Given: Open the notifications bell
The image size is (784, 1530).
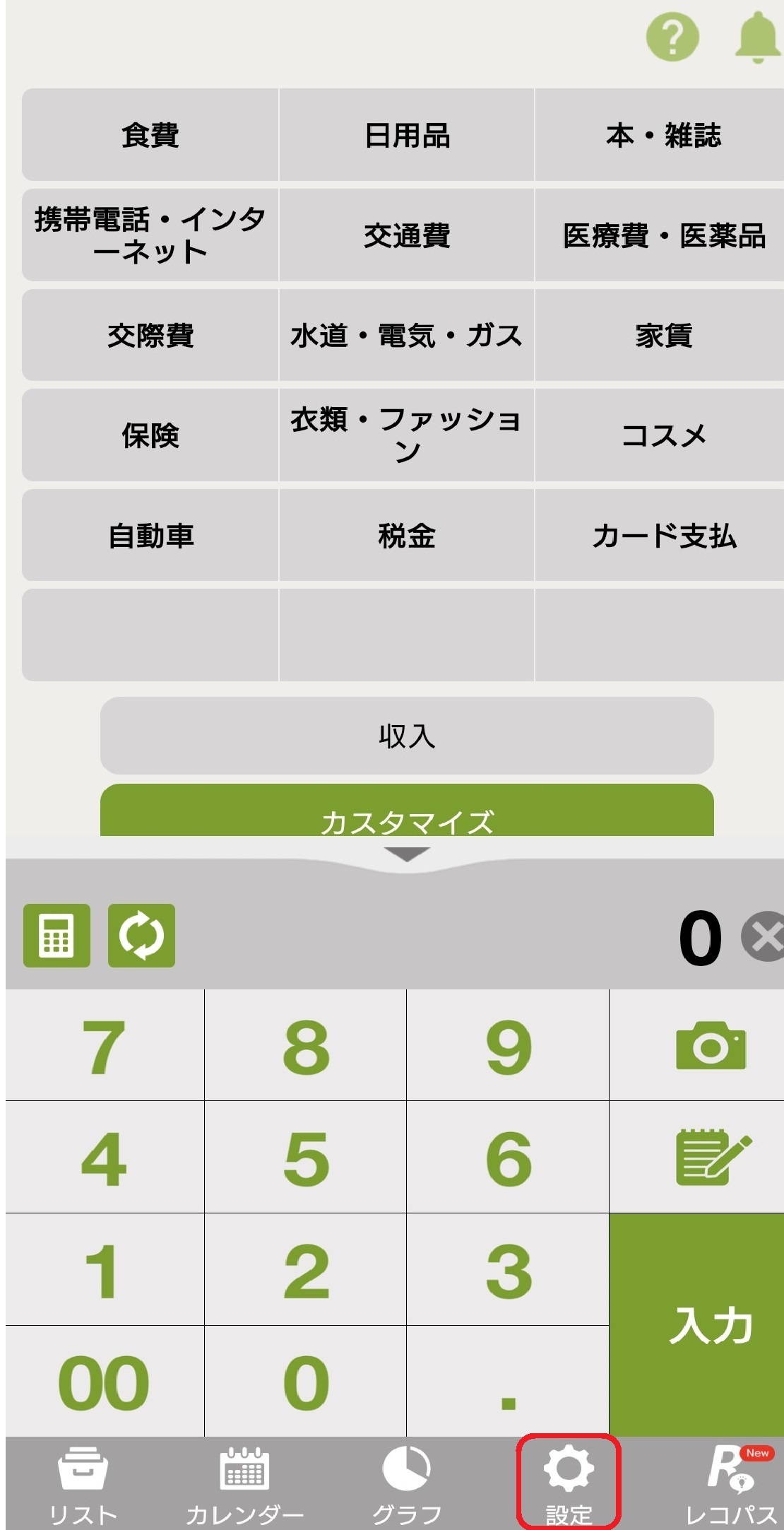Looking at the screenshot, I should tap(757, 37).
